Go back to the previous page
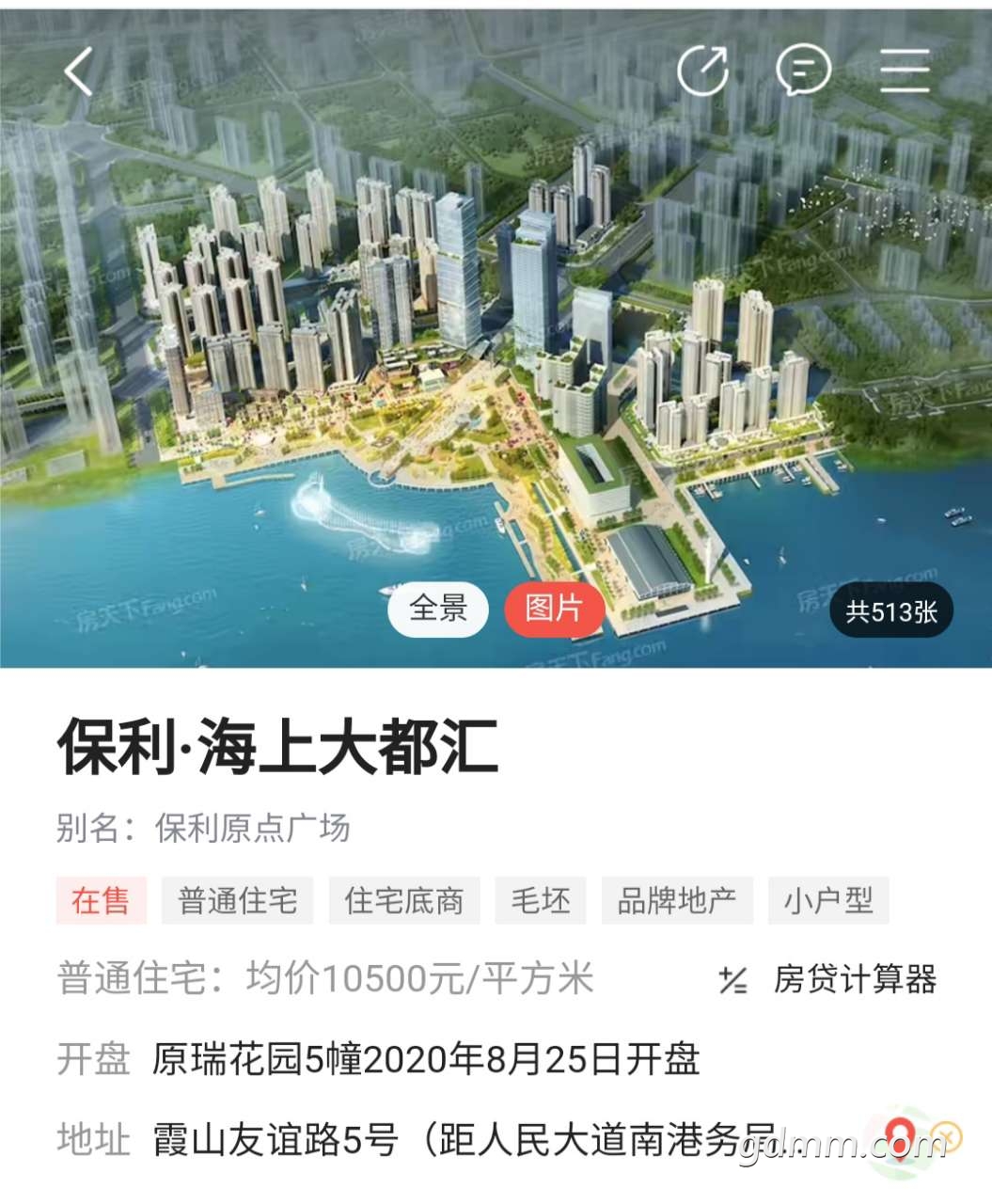The width and height of the screenshot is (992, 1204). coord(79,71)
